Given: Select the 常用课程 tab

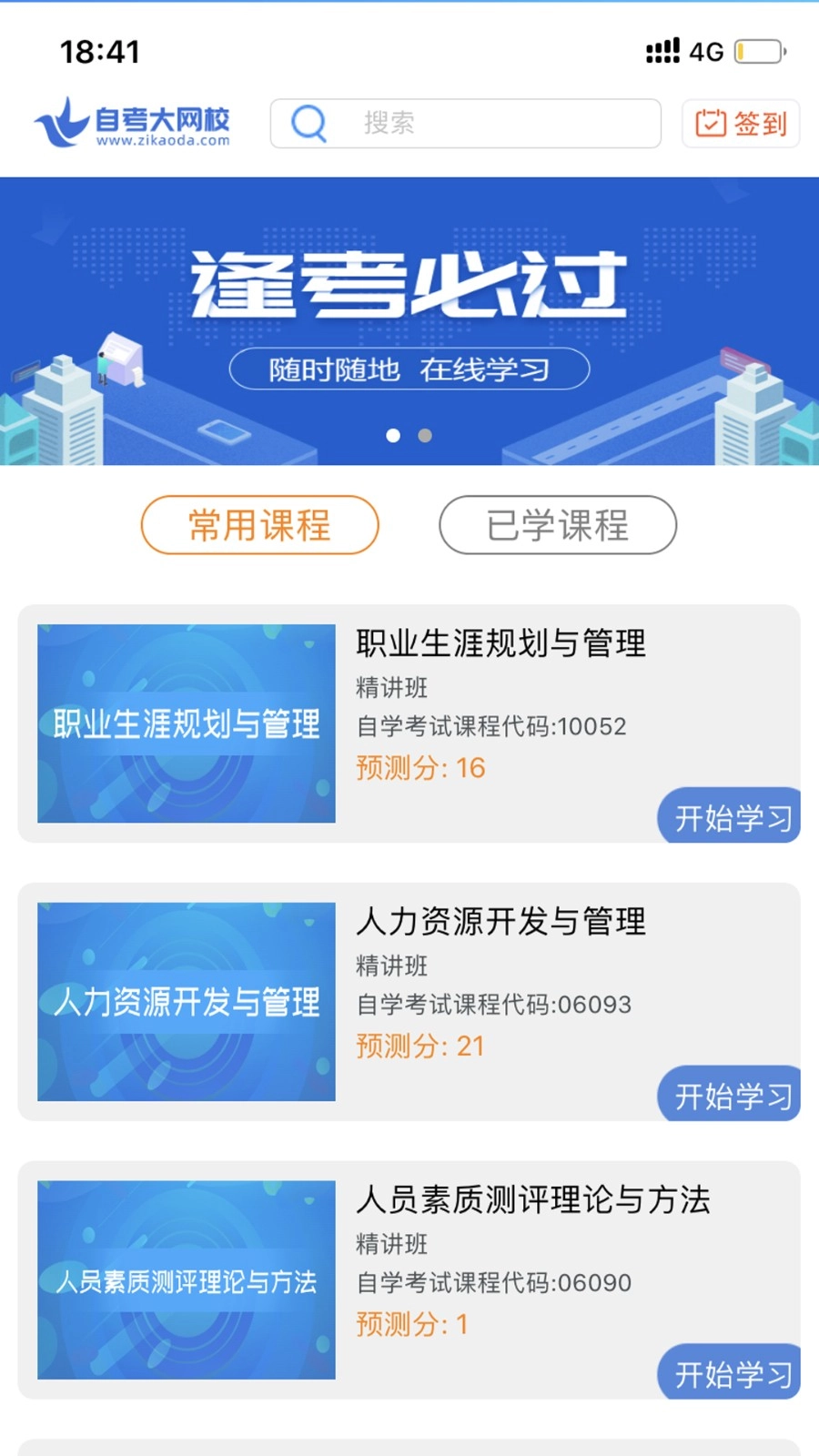Looking at the screenshot, I should (259, 526).
